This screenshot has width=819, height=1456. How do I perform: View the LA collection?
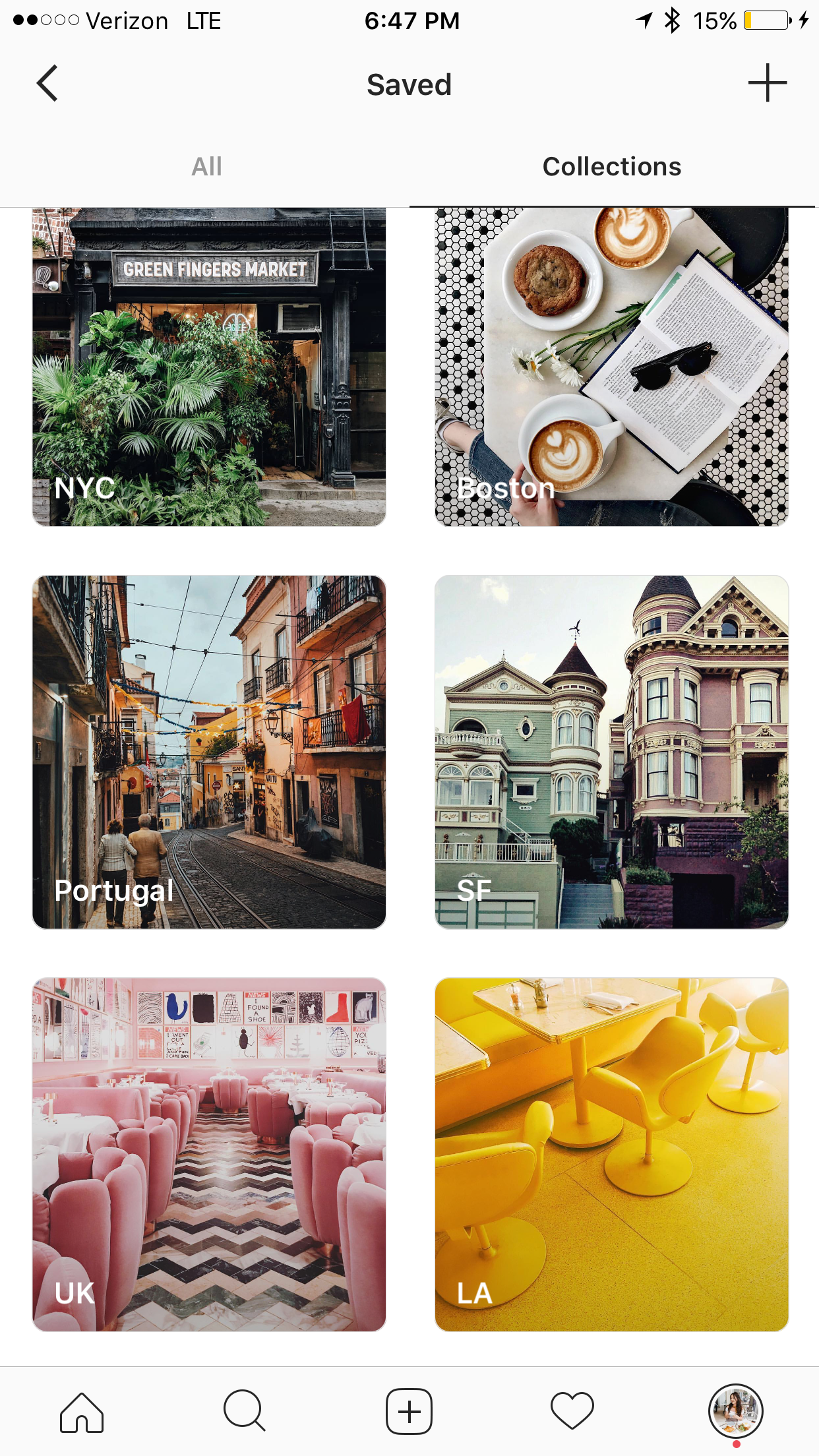click(611, 1155)
